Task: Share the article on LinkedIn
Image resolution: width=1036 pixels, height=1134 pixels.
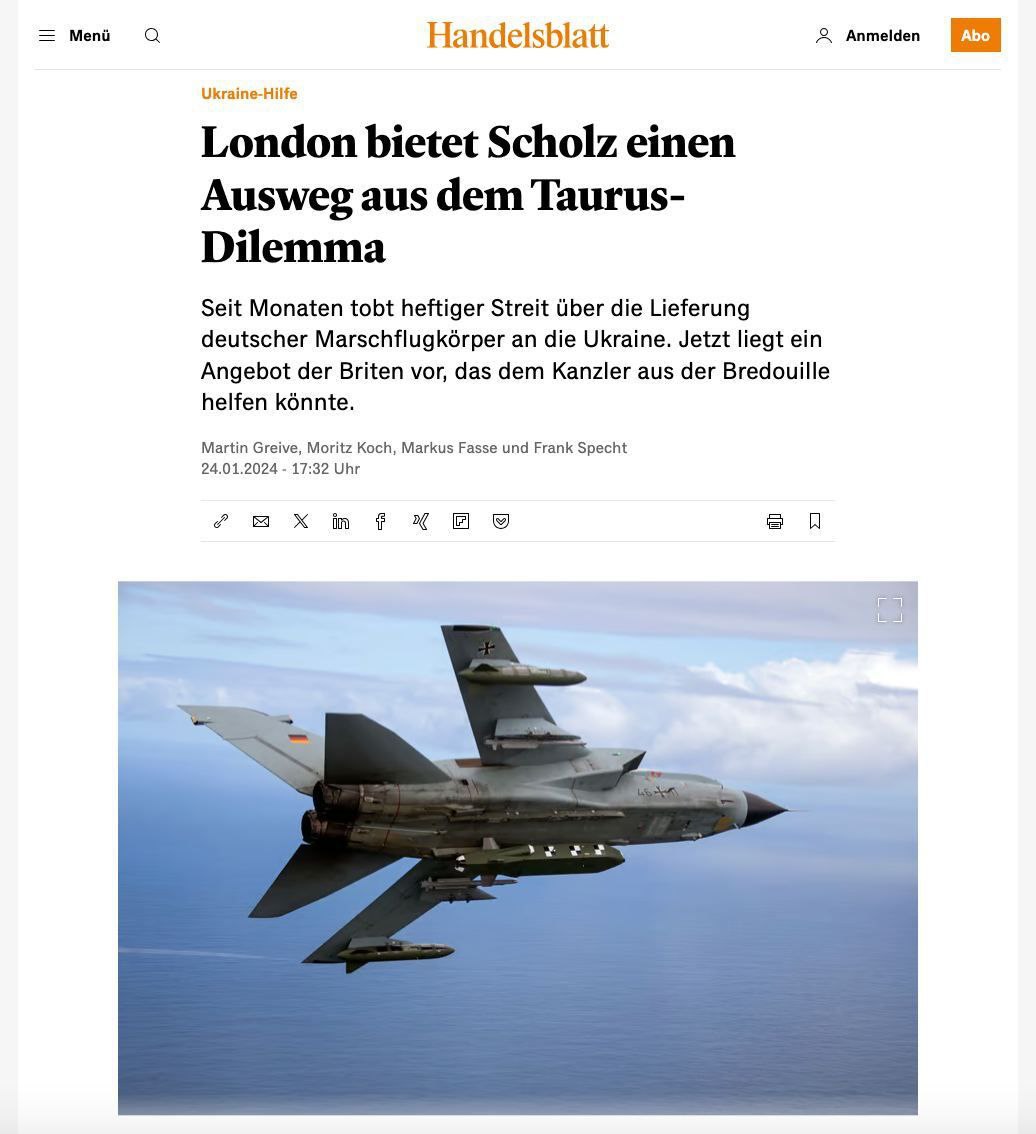Action: click(x=341, y=521)
